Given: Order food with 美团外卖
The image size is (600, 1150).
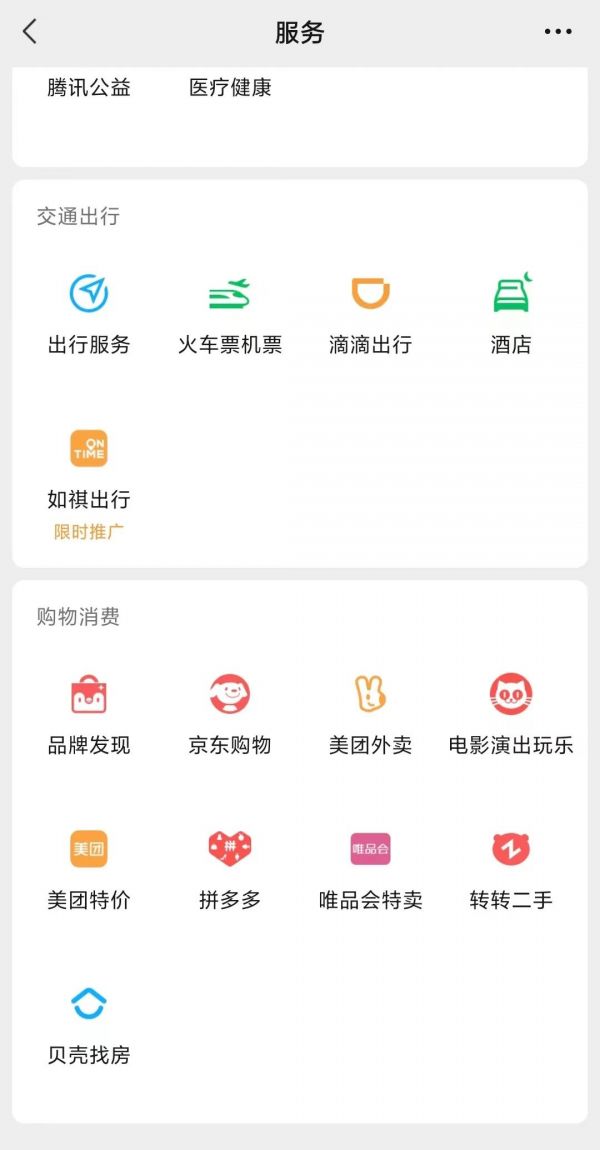Looking at the screenshot, I should click(370, 712).
